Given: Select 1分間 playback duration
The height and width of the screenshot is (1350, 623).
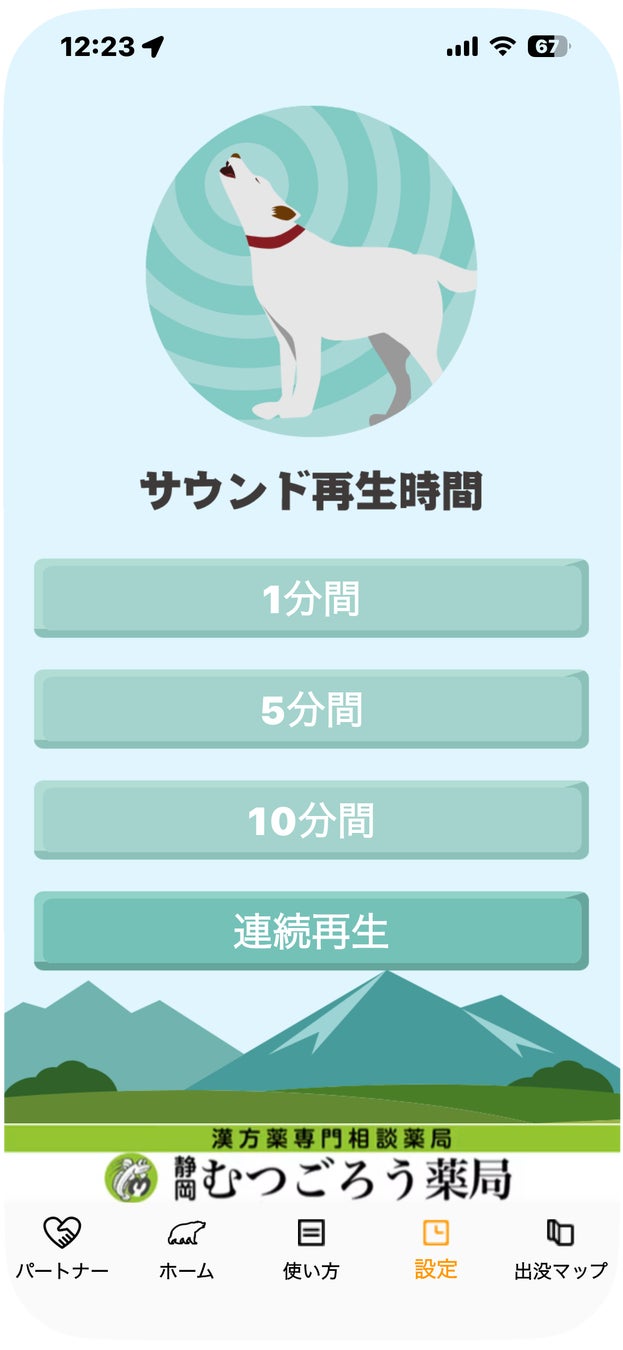Looking at the screenshot, I should pyautogui.click(x=311, y=598).
